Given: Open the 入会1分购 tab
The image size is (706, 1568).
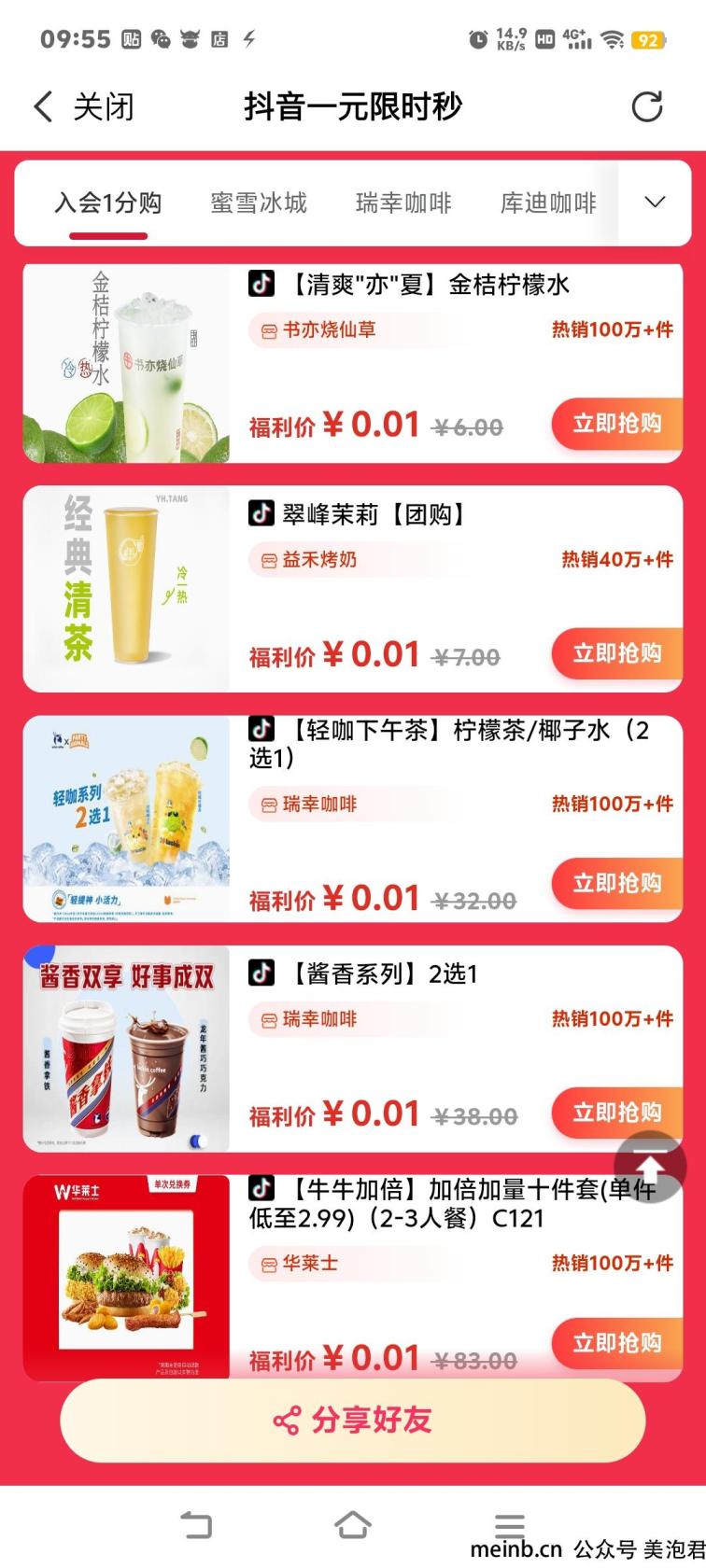Looking at the screenshot, I should tap(107, 203).
